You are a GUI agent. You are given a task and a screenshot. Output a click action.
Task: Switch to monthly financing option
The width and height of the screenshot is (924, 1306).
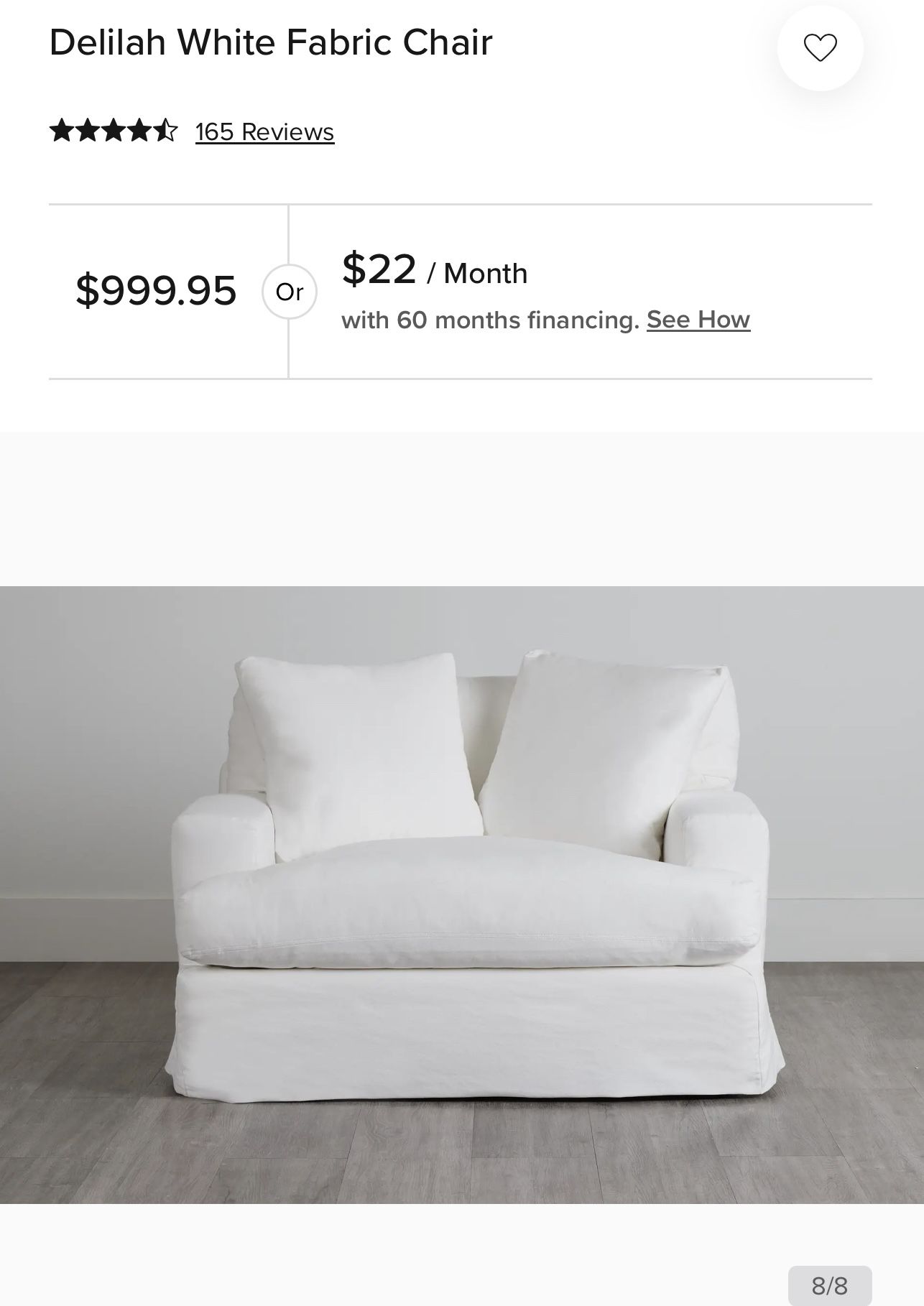coord(434,273)
